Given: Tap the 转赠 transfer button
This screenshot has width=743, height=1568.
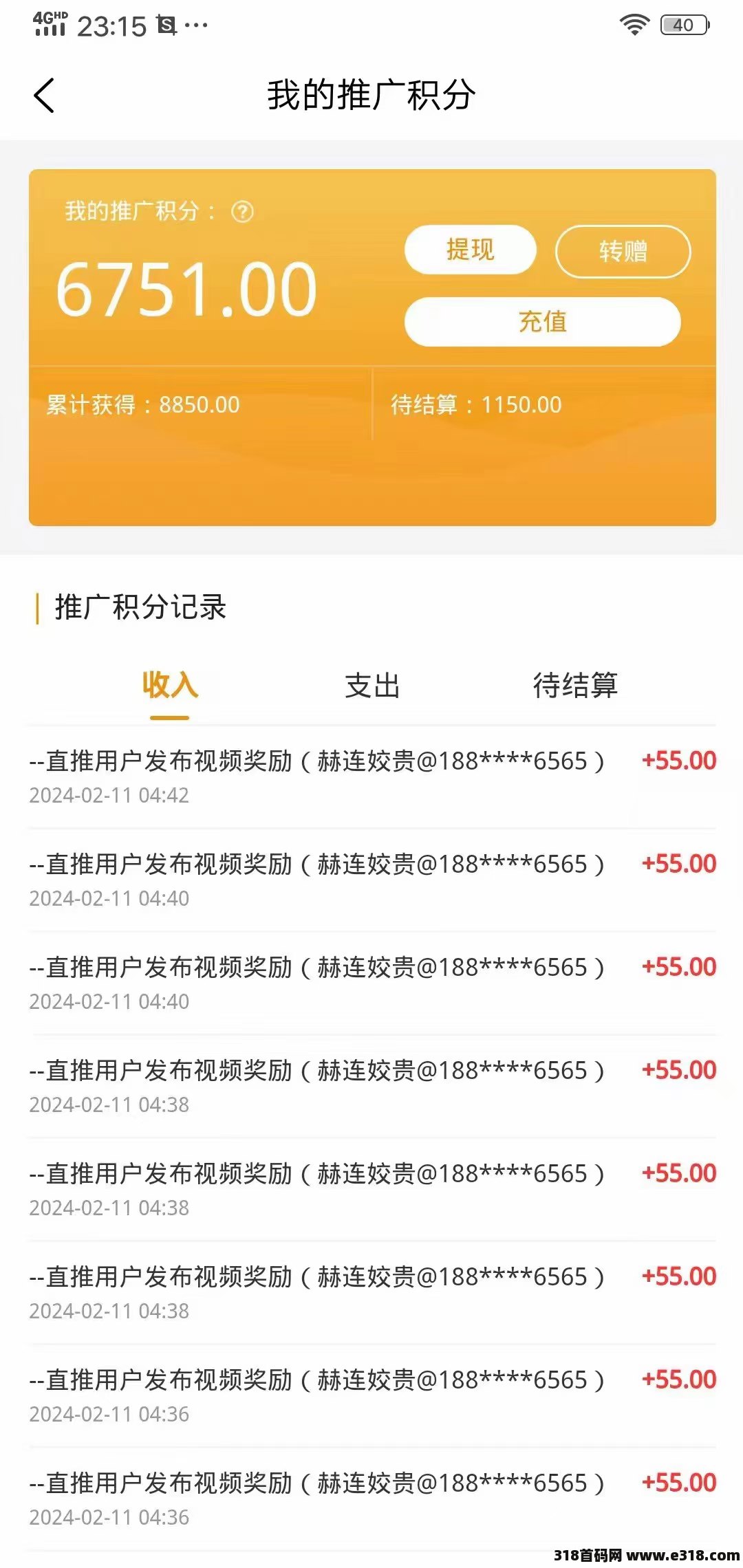Looking at the screenshot, I should tap(623, 251).
